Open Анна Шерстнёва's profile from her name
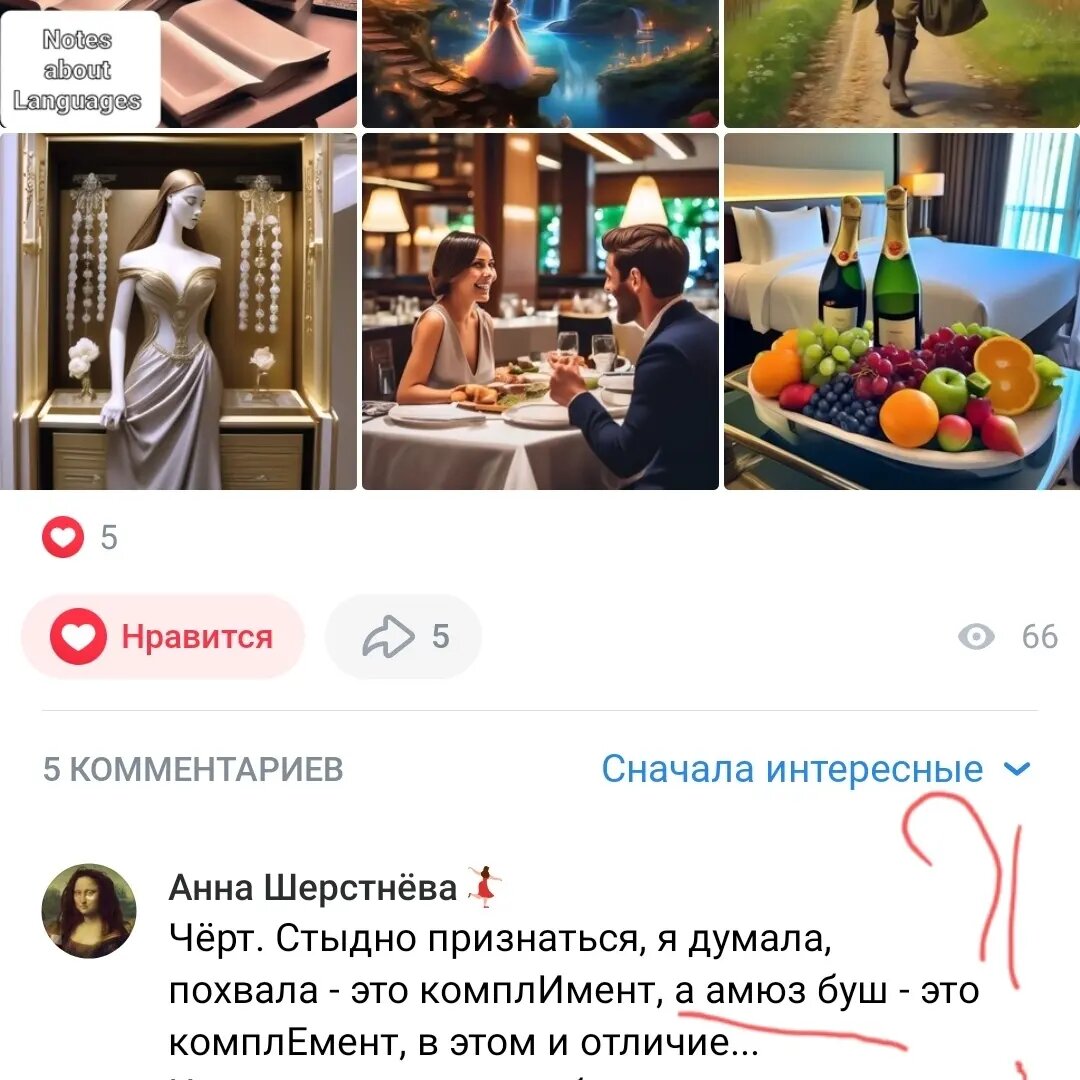Image resolution: width=1080 pixels, height=1080 pixels. coord(312,887)
